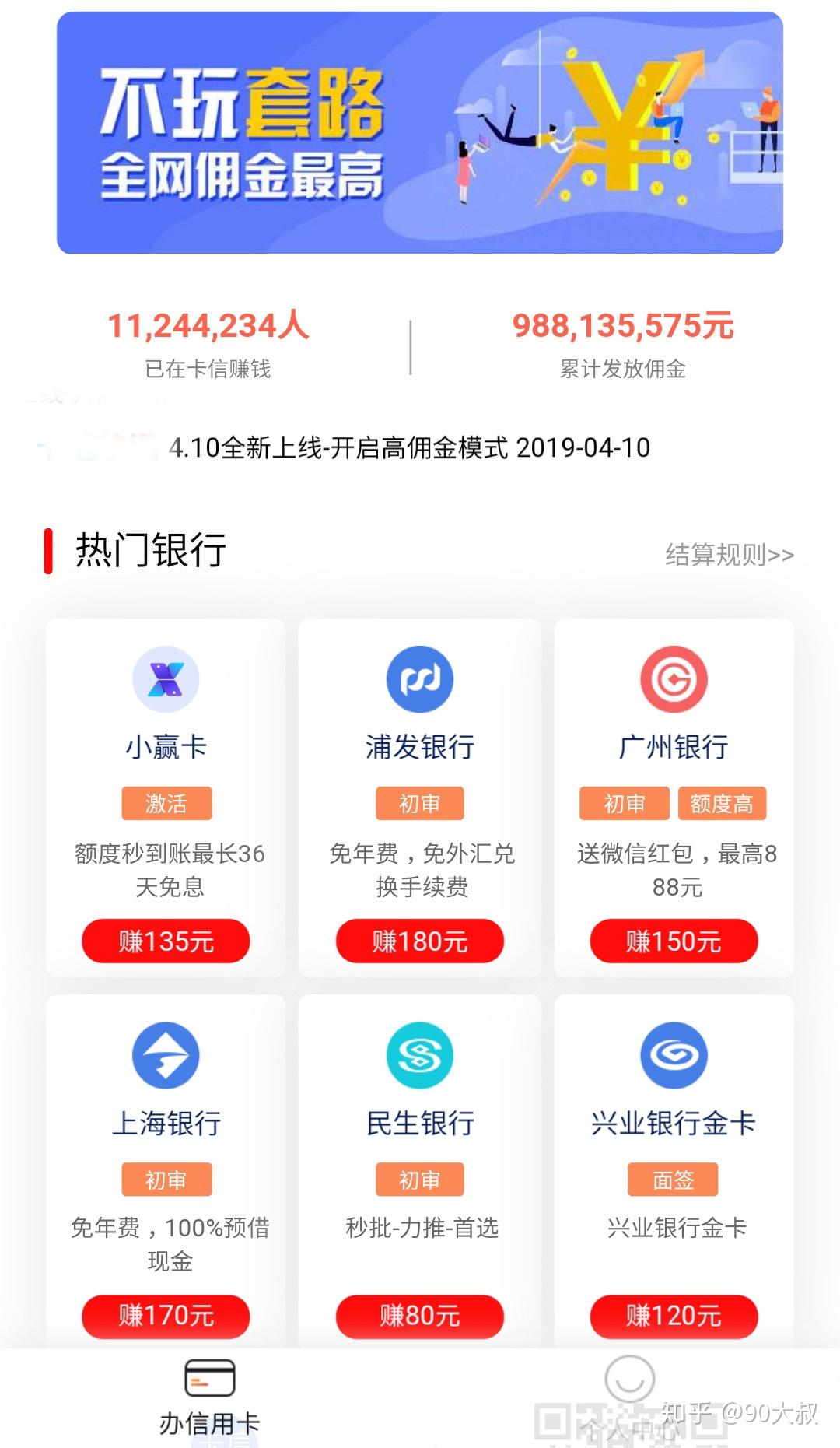Tap the 赚135元 button
840x1448 pixels.
point(166,941)
